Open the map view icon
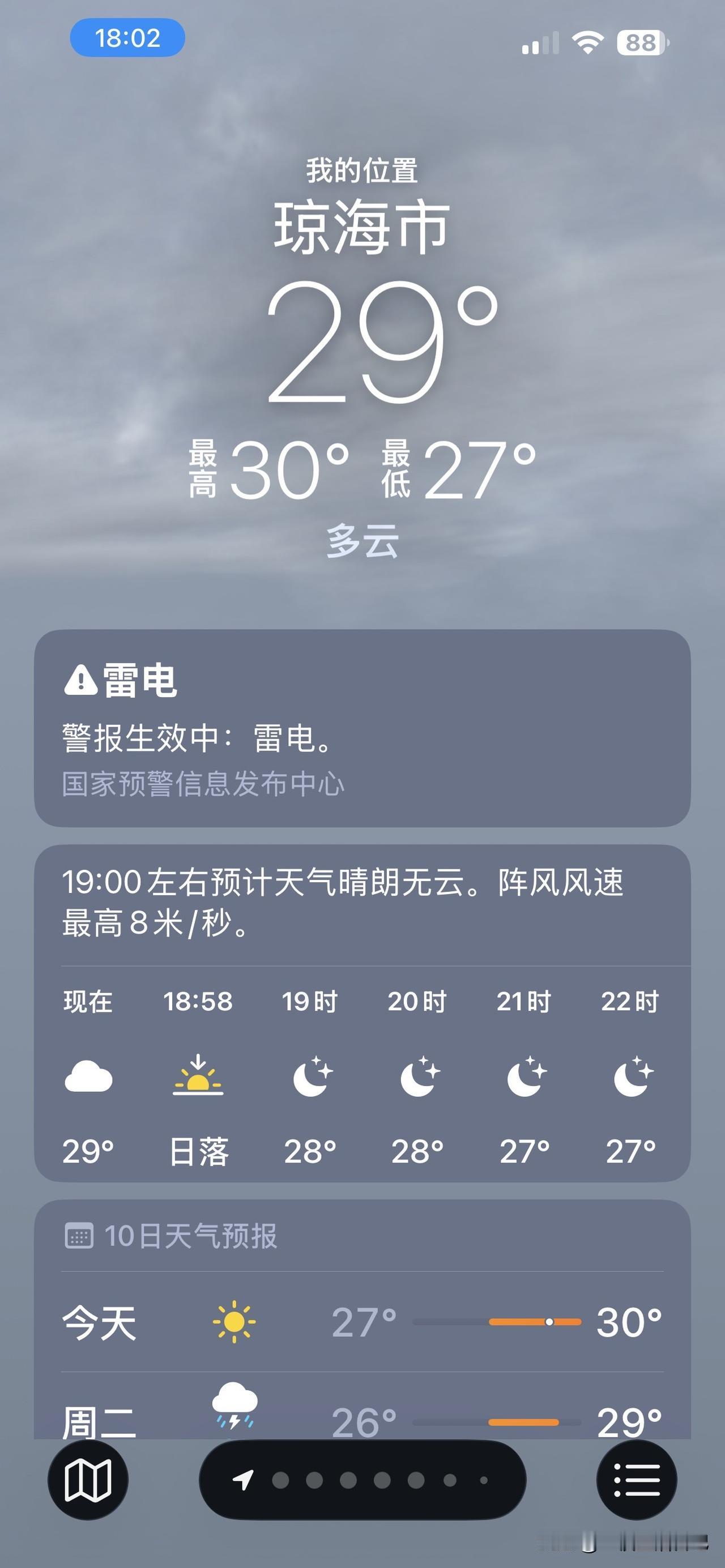This screenshot has width=725, height=1568. pyautogui.click(x=88, y=1480)
